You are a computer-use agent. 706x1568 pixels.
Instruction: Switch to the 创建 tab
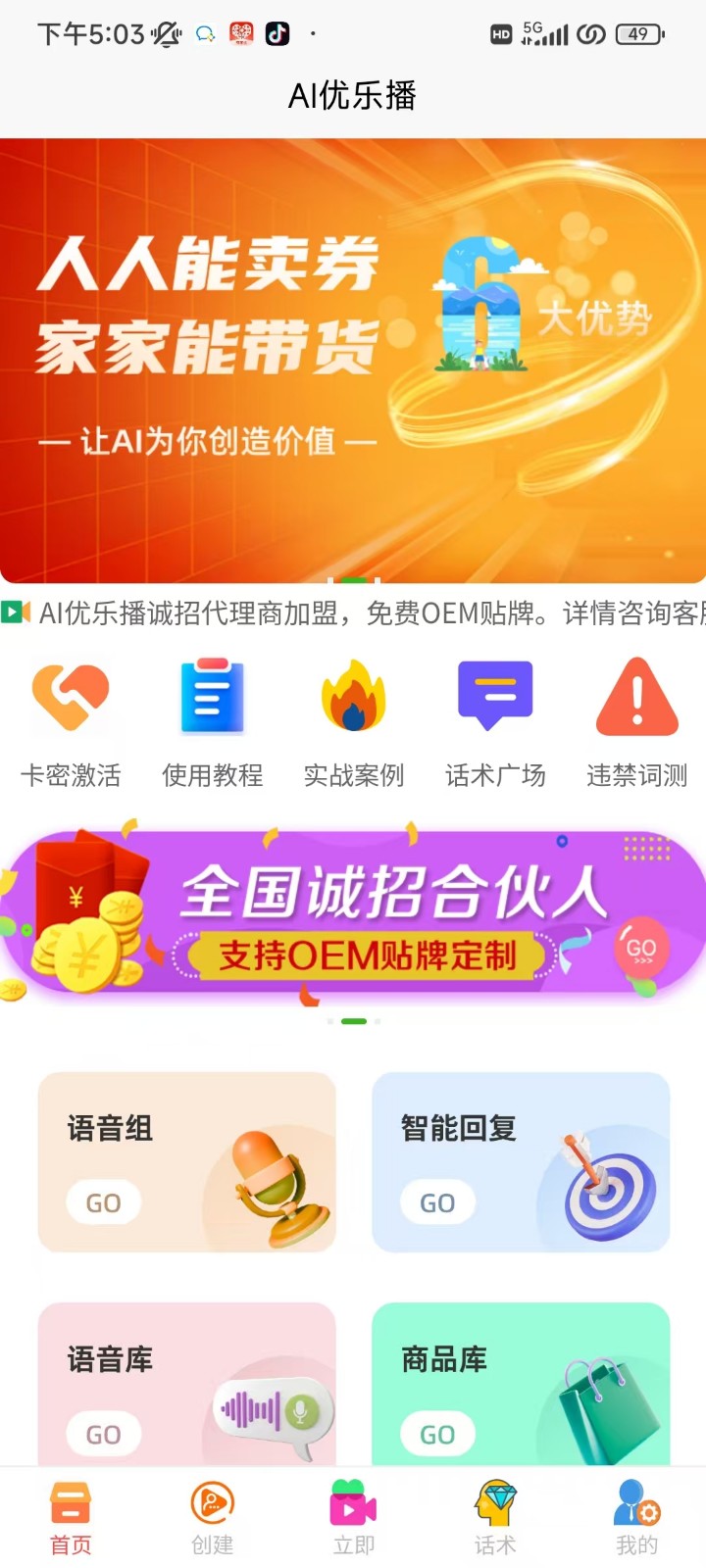click(x=212, y=1517)
